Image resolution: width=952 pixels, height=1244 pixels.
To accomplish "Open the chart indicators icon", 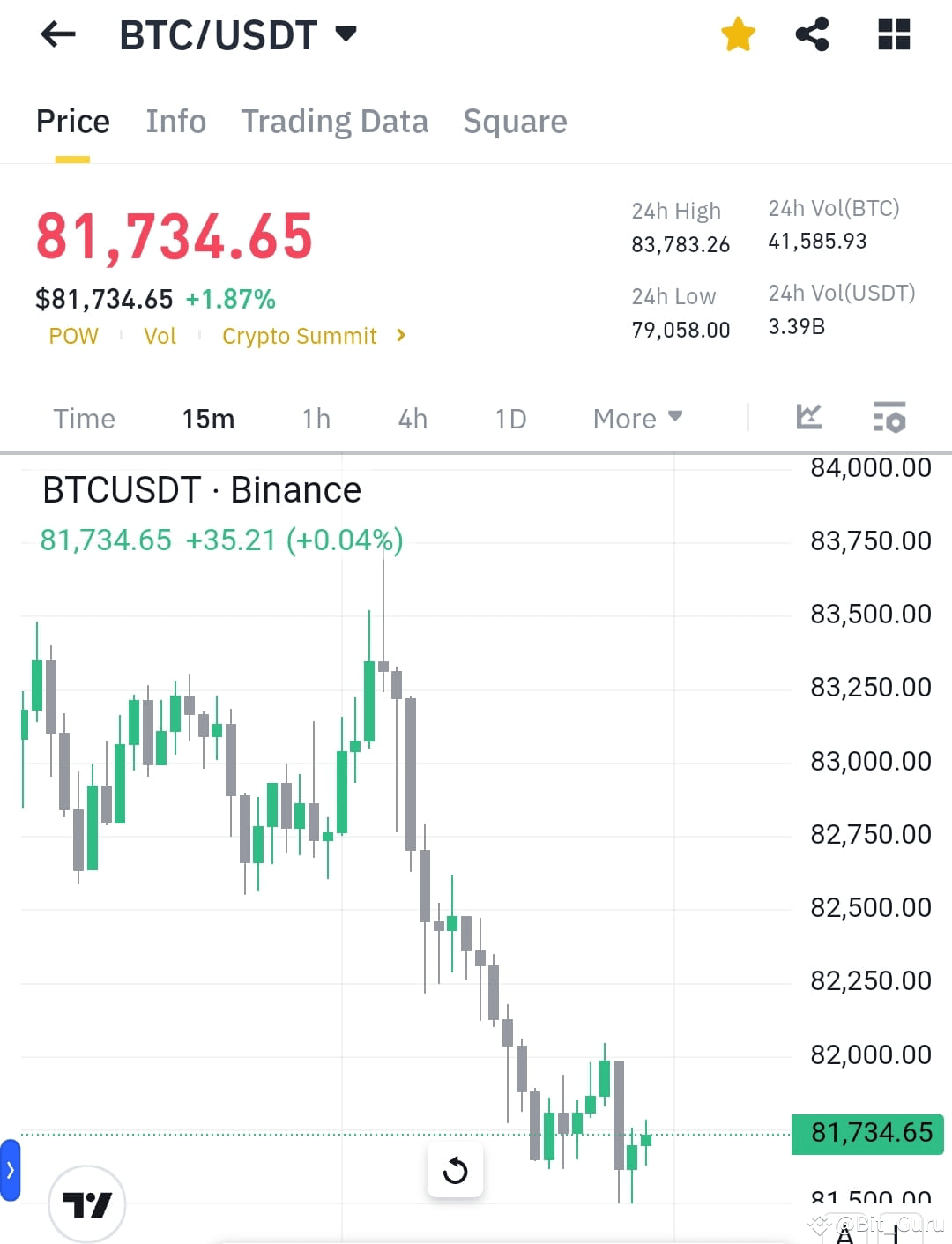I will [808, 418].
